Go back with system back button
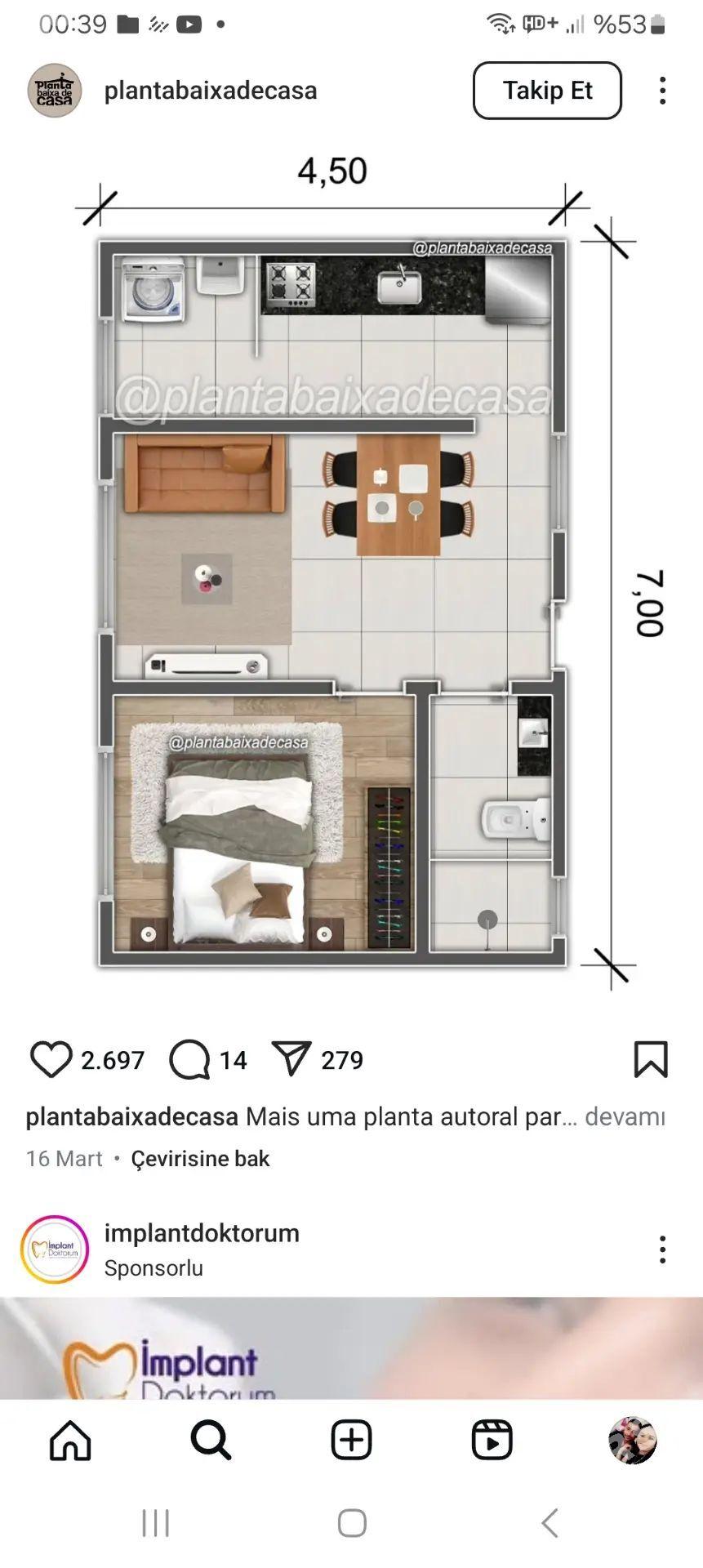703x1568 pixels. coord(549,1523)
